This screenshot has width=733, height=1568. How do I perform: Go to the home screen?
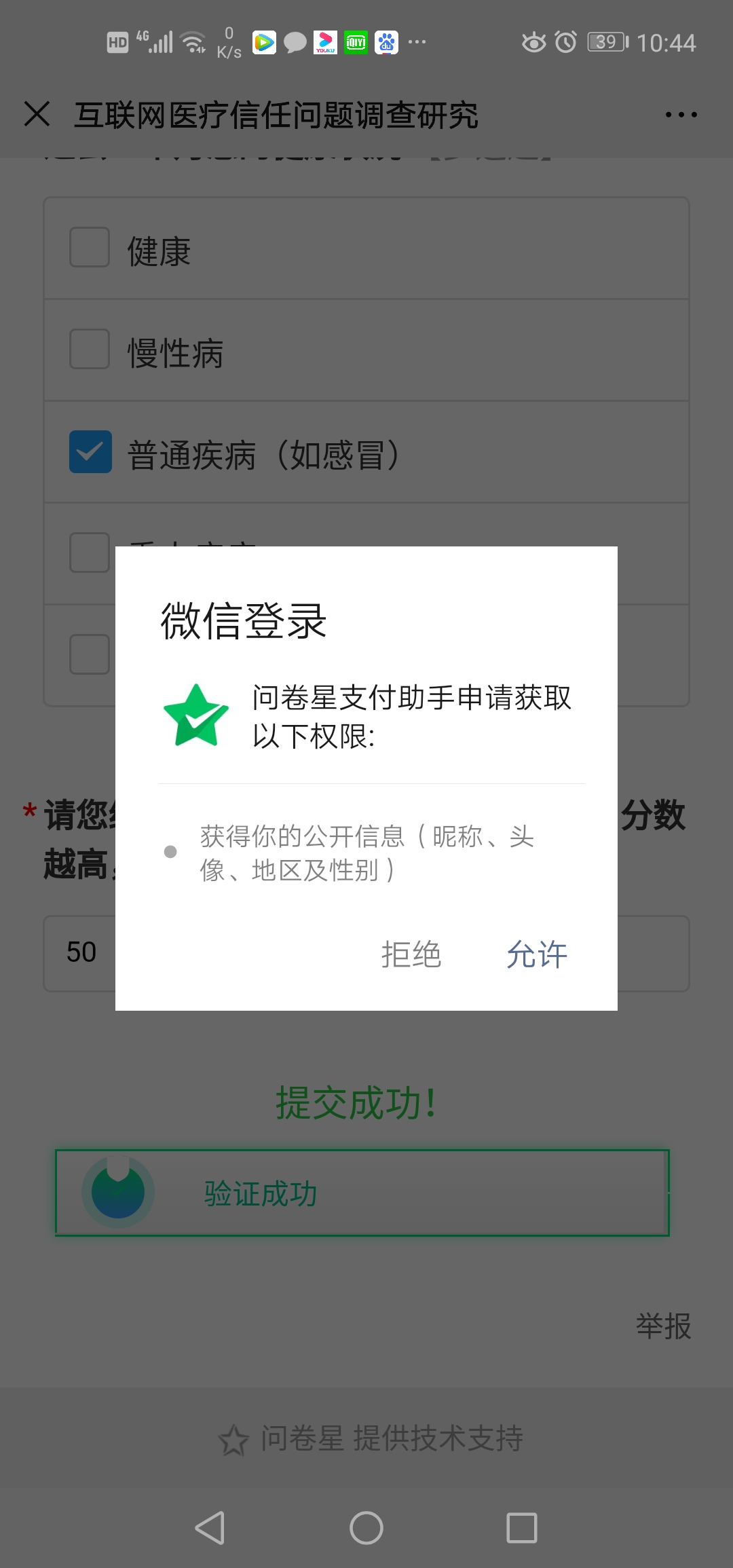click(366, 1528)
